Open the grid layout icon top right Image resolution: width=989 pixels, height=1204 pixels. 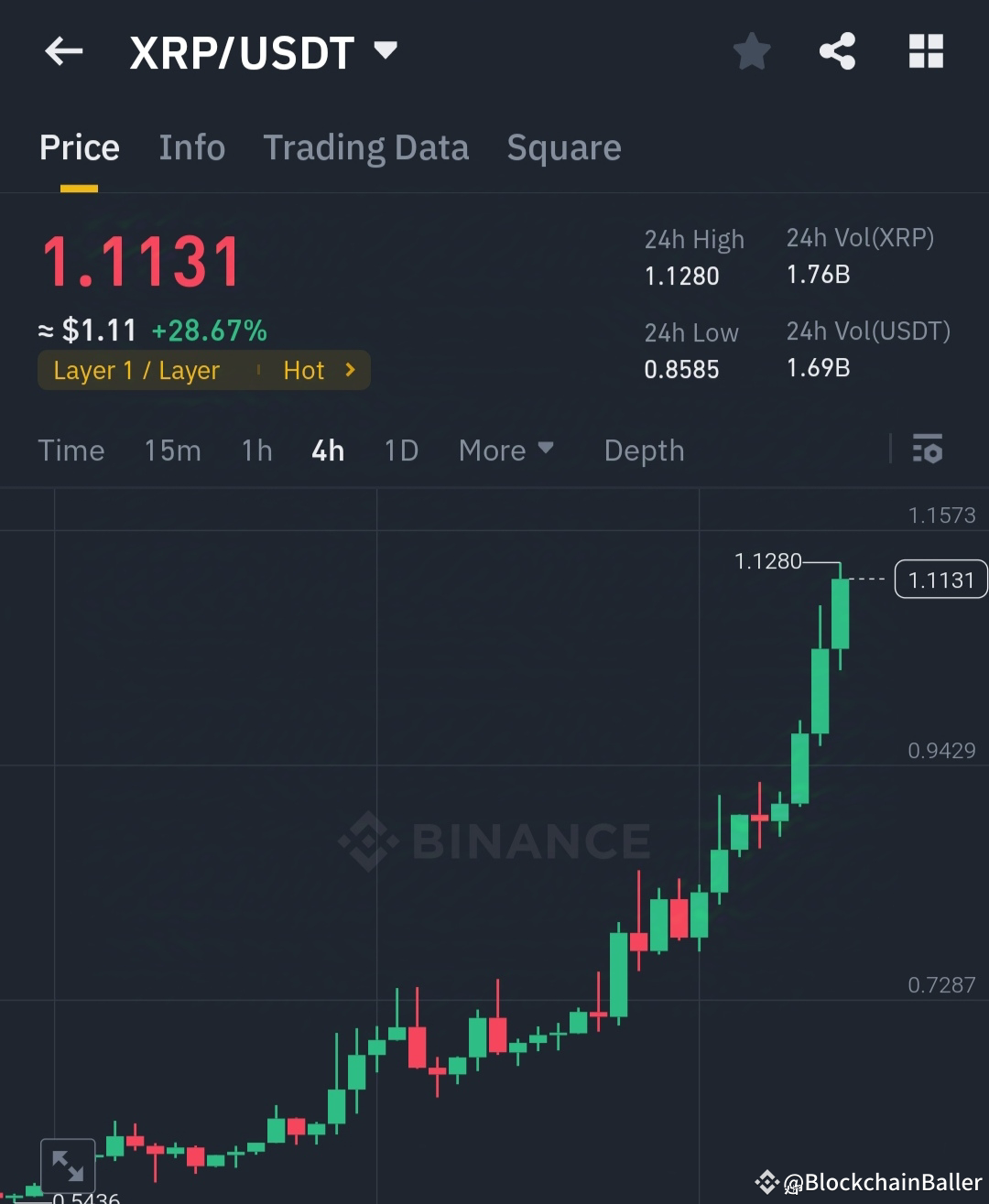point(926,51)
